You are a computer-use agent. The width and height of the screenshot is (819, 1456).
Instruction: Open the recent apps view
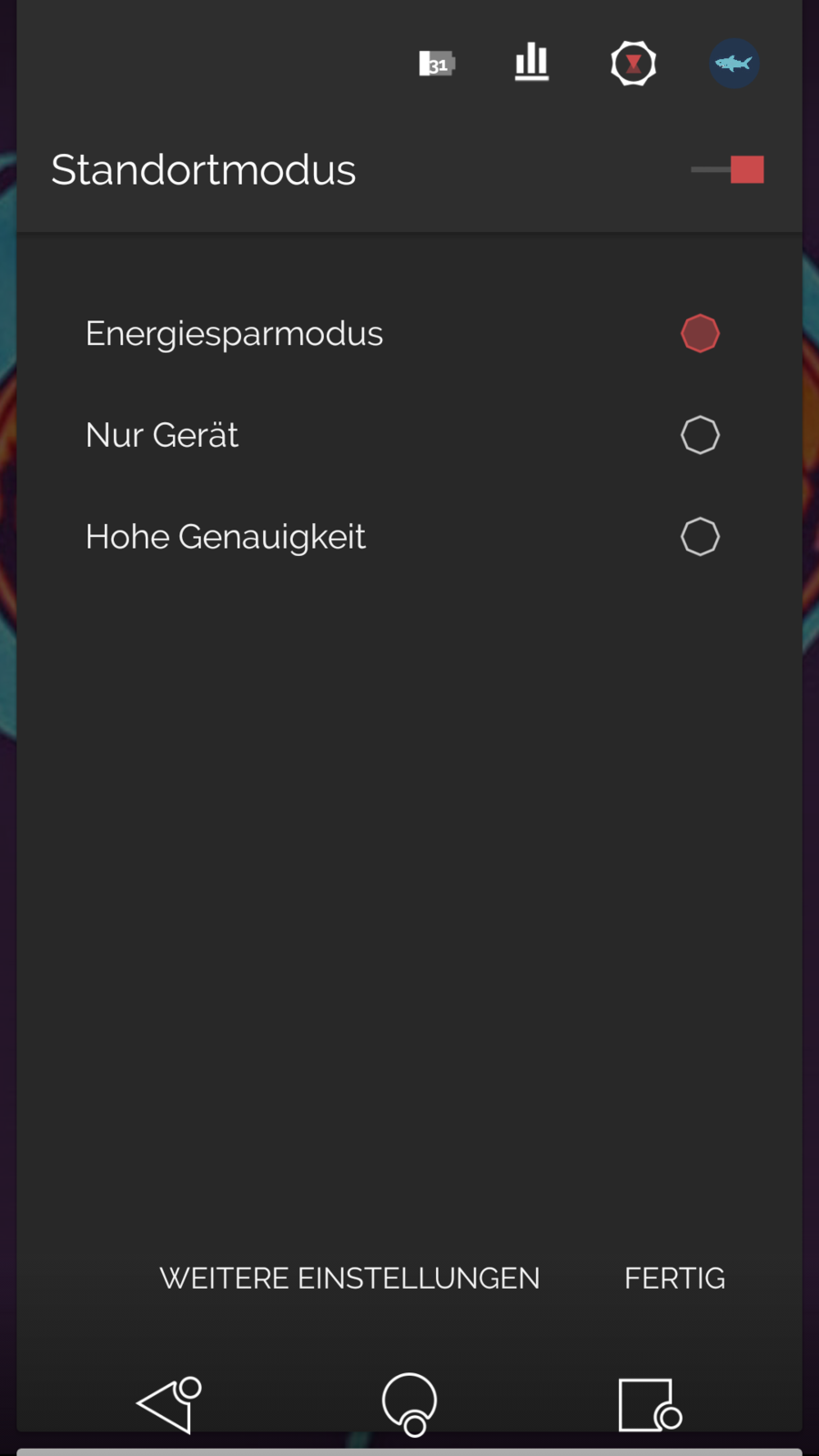[x=648, y=1404]
